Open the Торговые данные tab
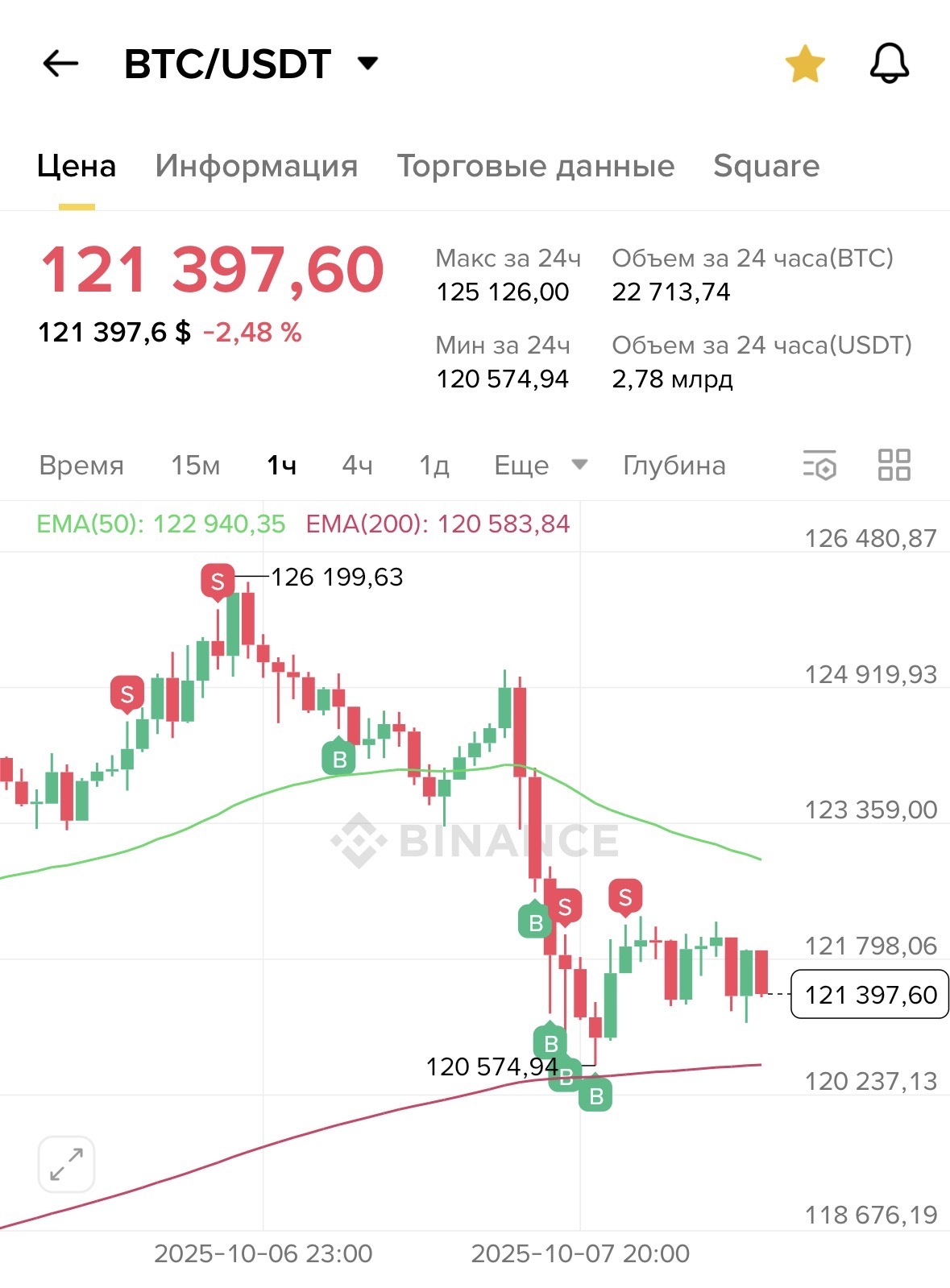 click(x=535, y=166)
